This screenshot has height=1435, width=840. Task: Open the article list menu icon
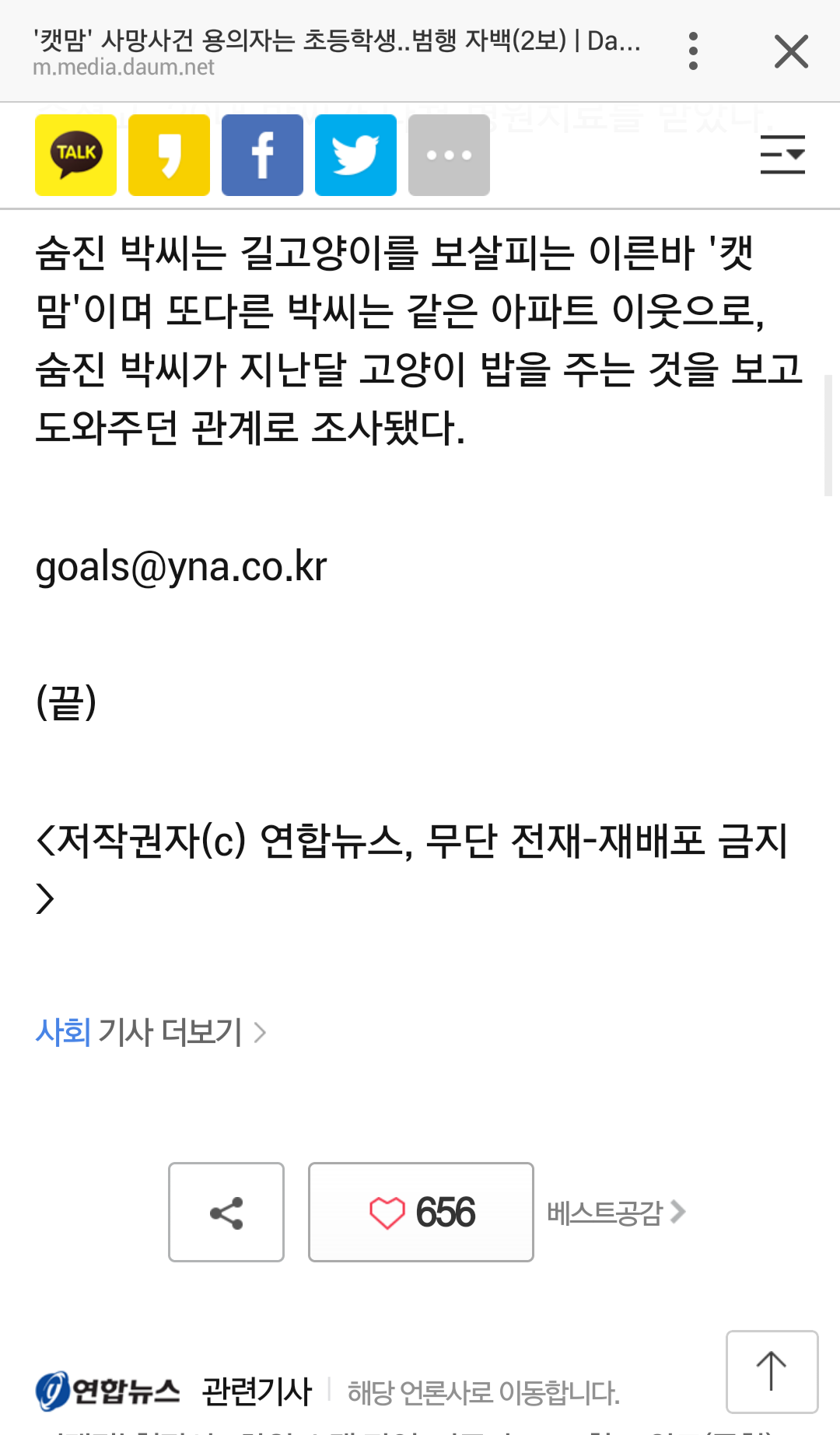click(x=782, y=154)
